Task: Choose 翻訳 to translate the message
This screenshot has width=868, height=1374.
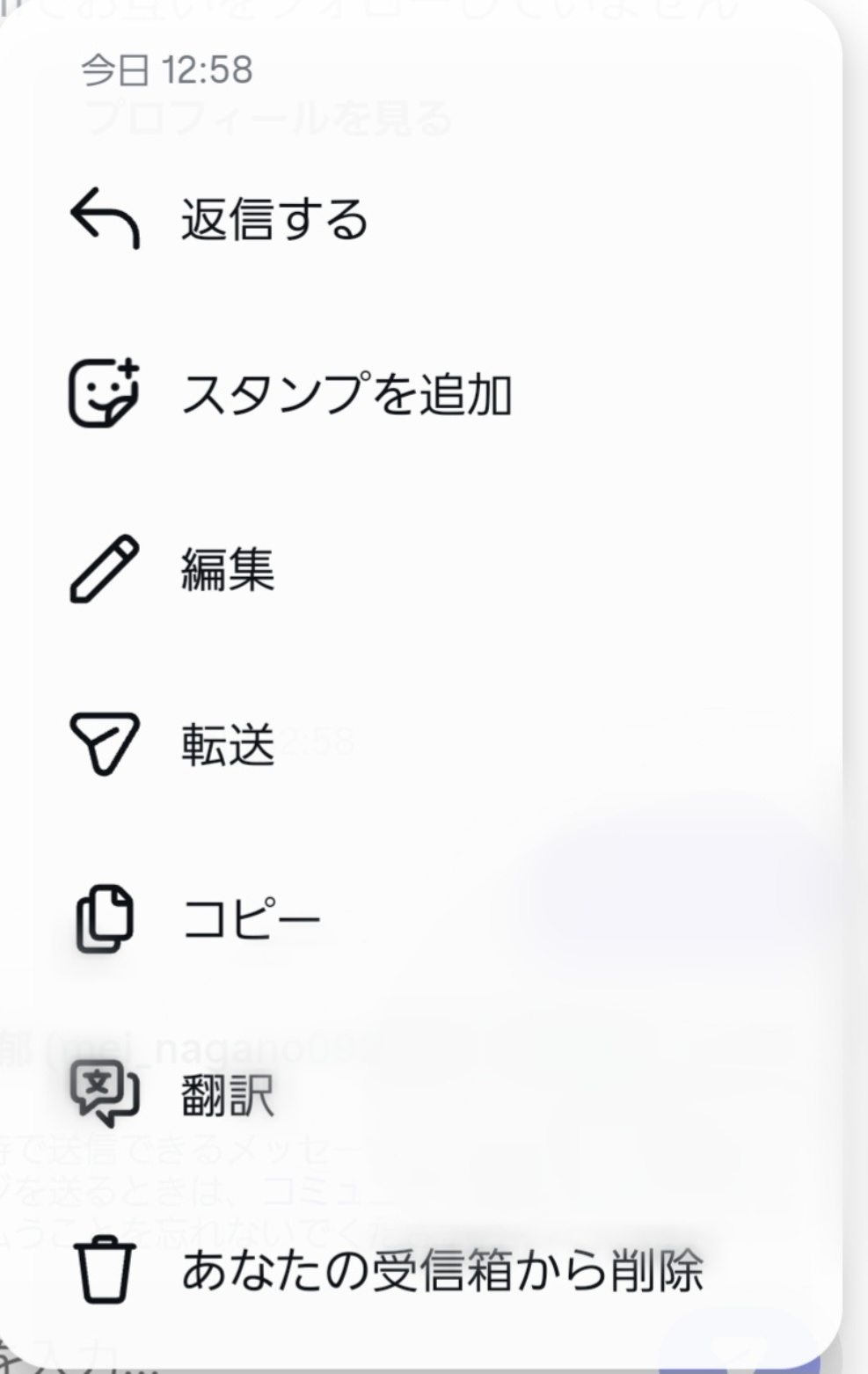Action: tap(227, 1095)
